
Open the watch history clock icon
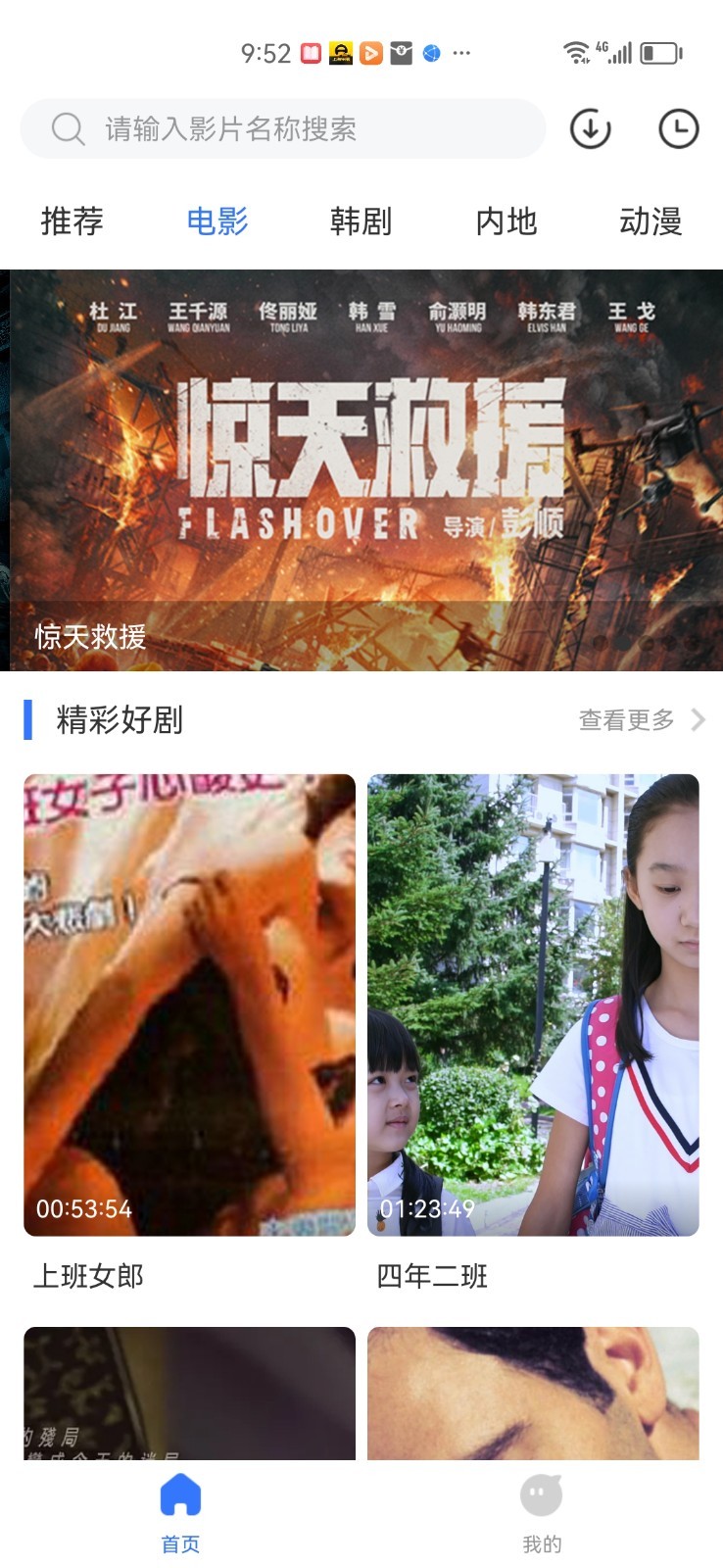(x=678, y=128)
